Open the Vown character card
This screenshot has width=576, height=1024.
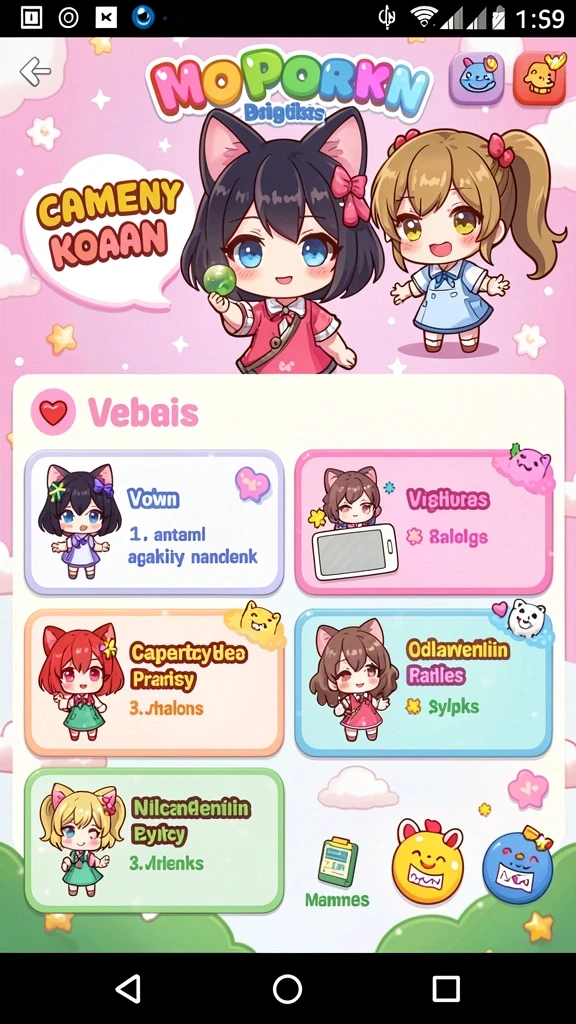click(154, 521)
